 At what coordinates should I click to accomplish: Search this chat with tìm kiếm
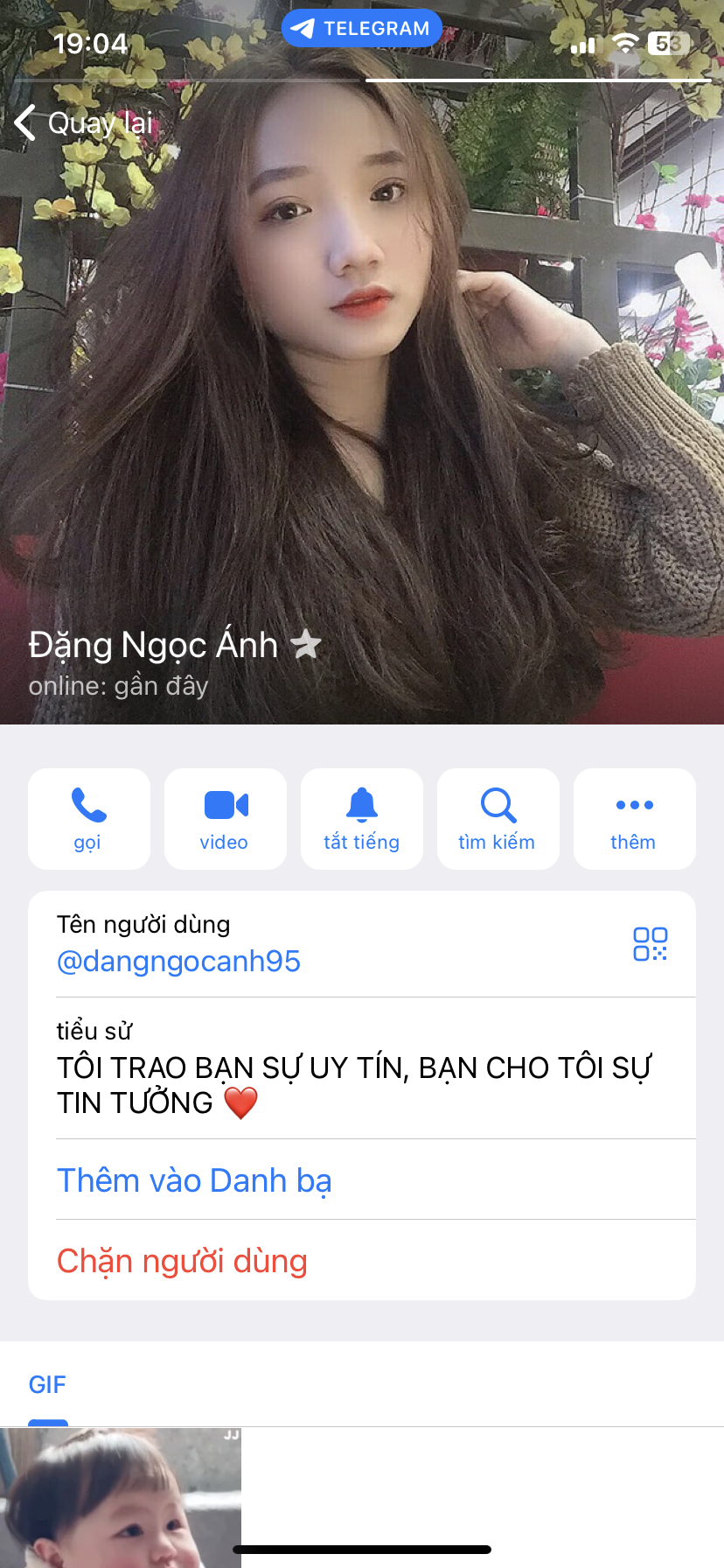pyautogui.click(x=498, y=819)
